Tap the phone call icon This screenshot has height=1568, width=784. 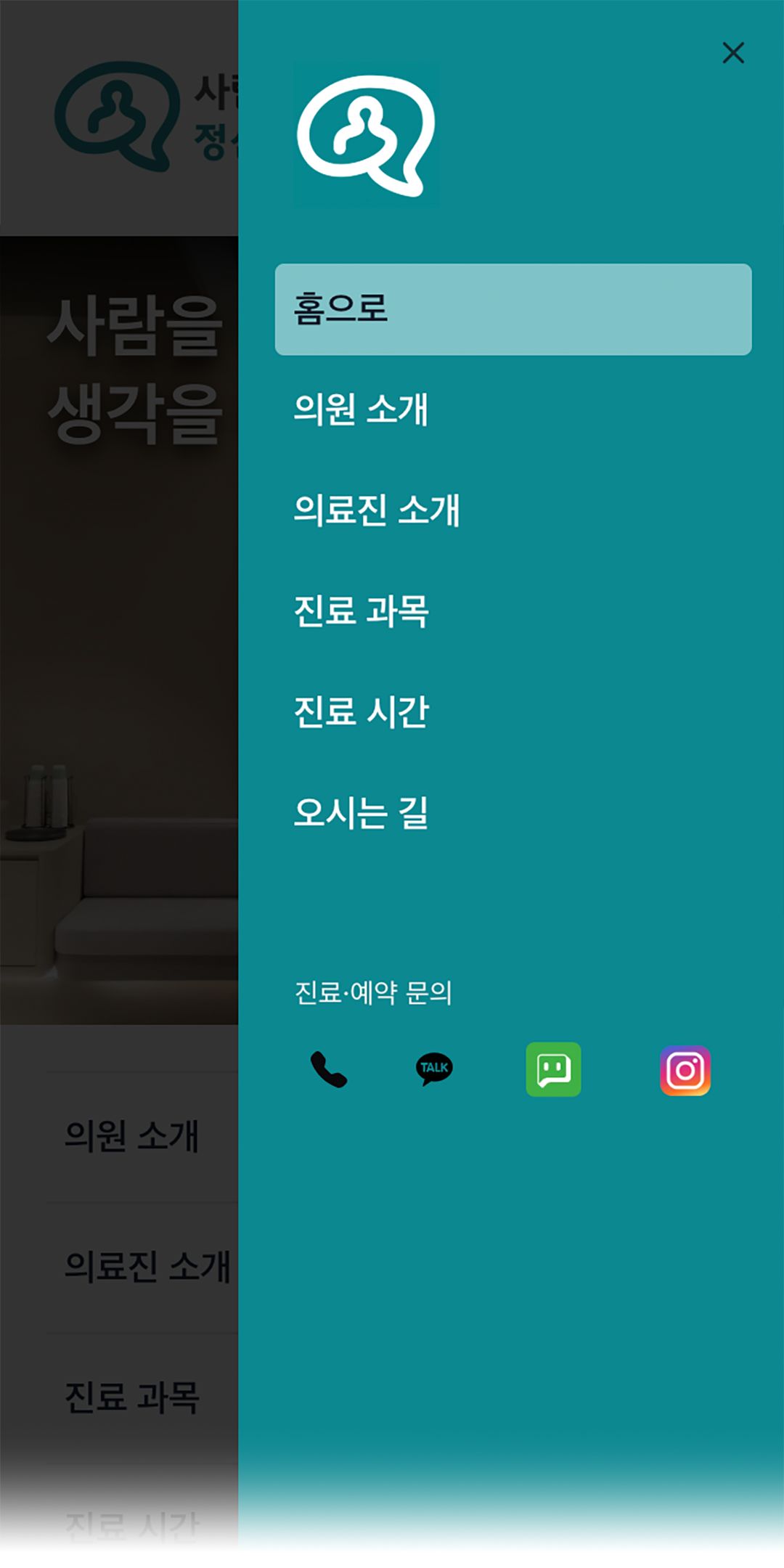click(328, 1069)
